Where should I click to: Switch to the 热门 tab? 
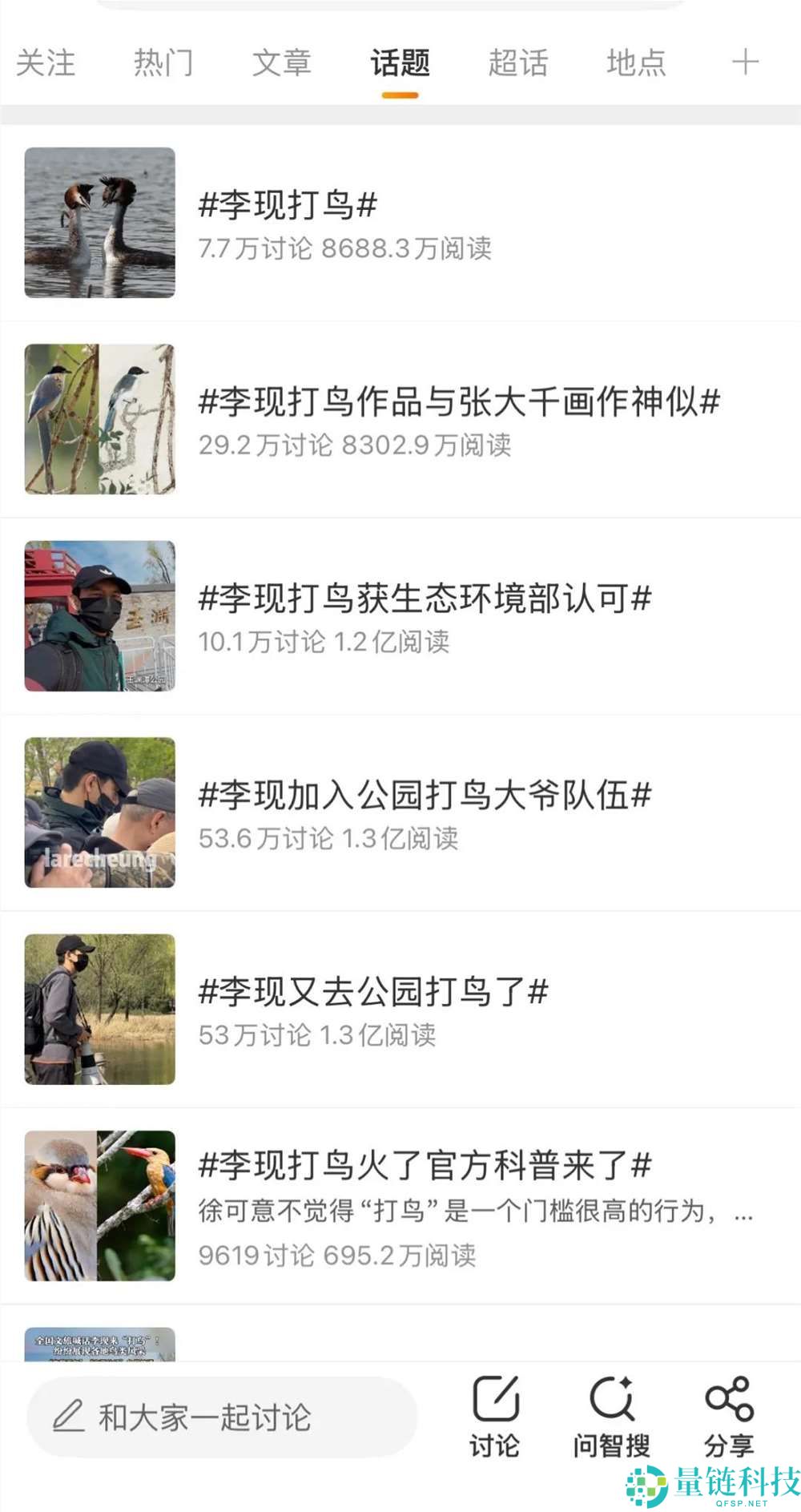163,62
